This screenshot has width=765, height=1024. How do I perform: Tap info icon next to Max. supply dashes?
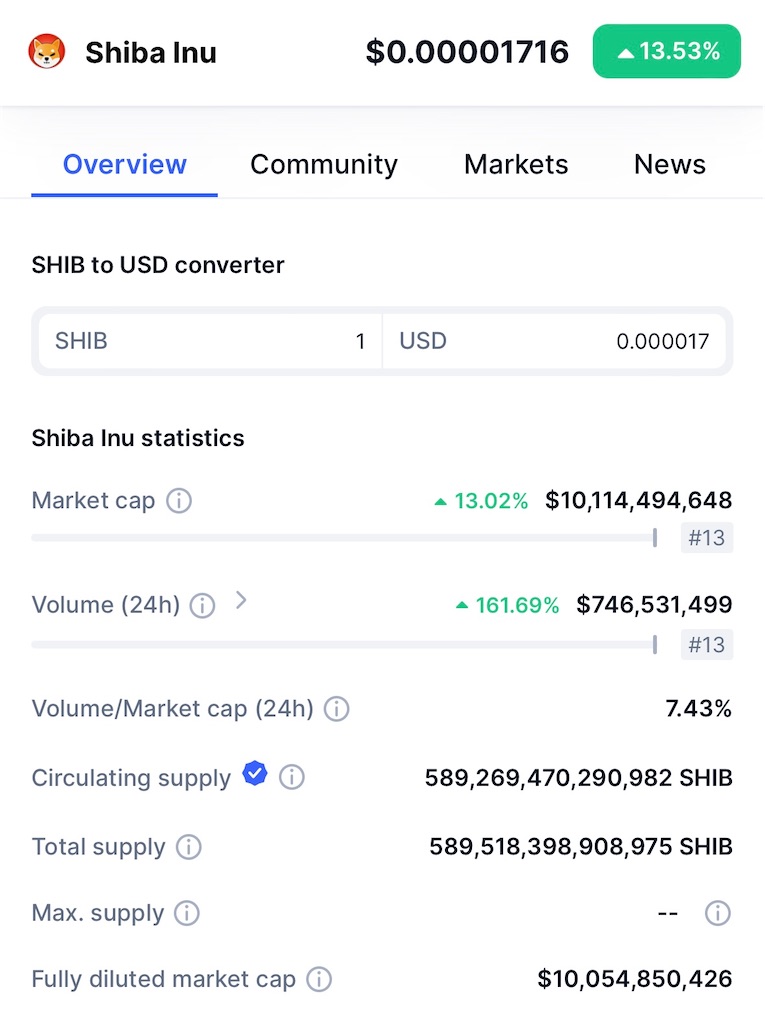click(x=717, y=913)
